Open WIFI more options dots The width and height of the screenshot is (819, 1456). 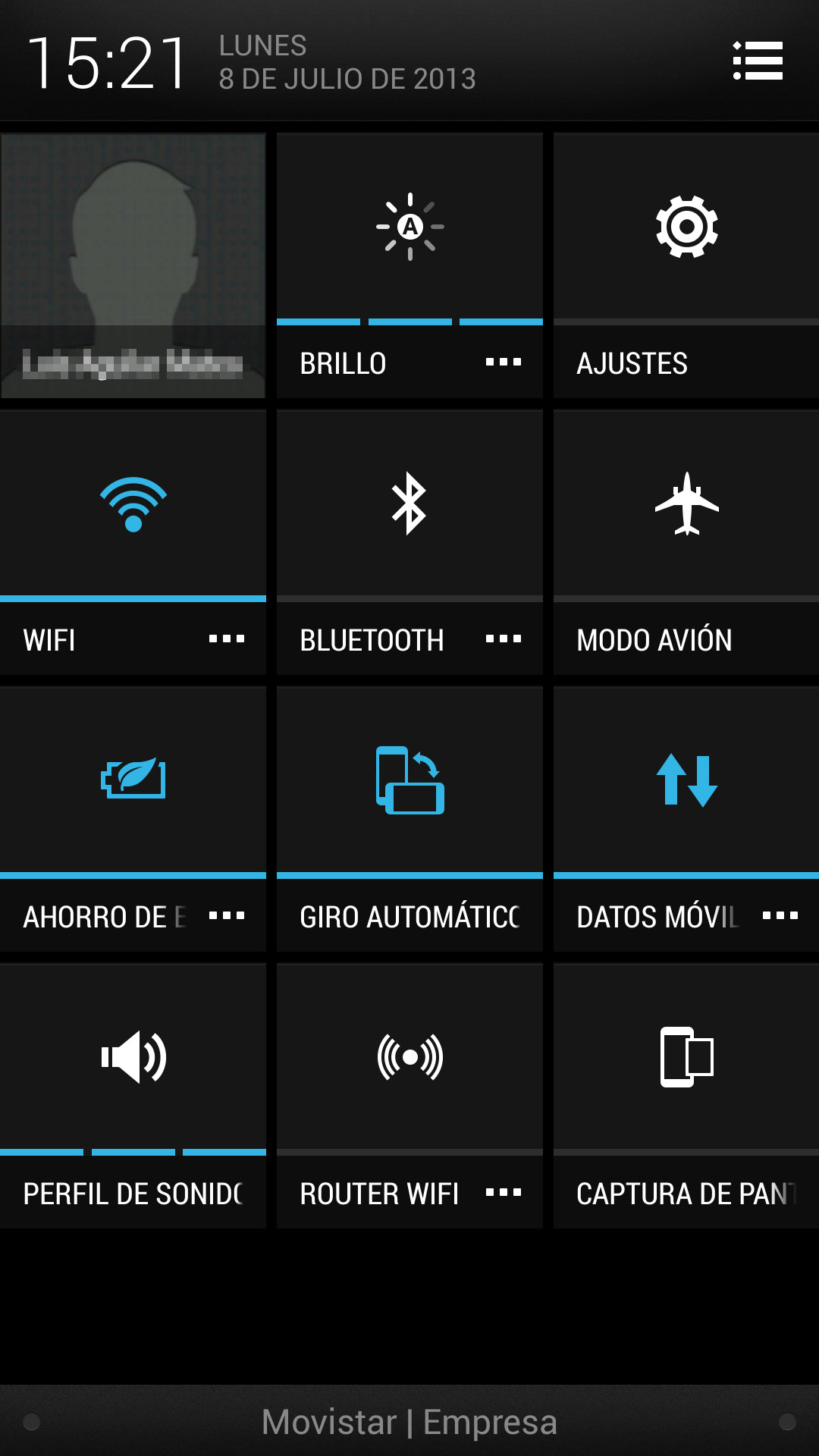(227, 639)
